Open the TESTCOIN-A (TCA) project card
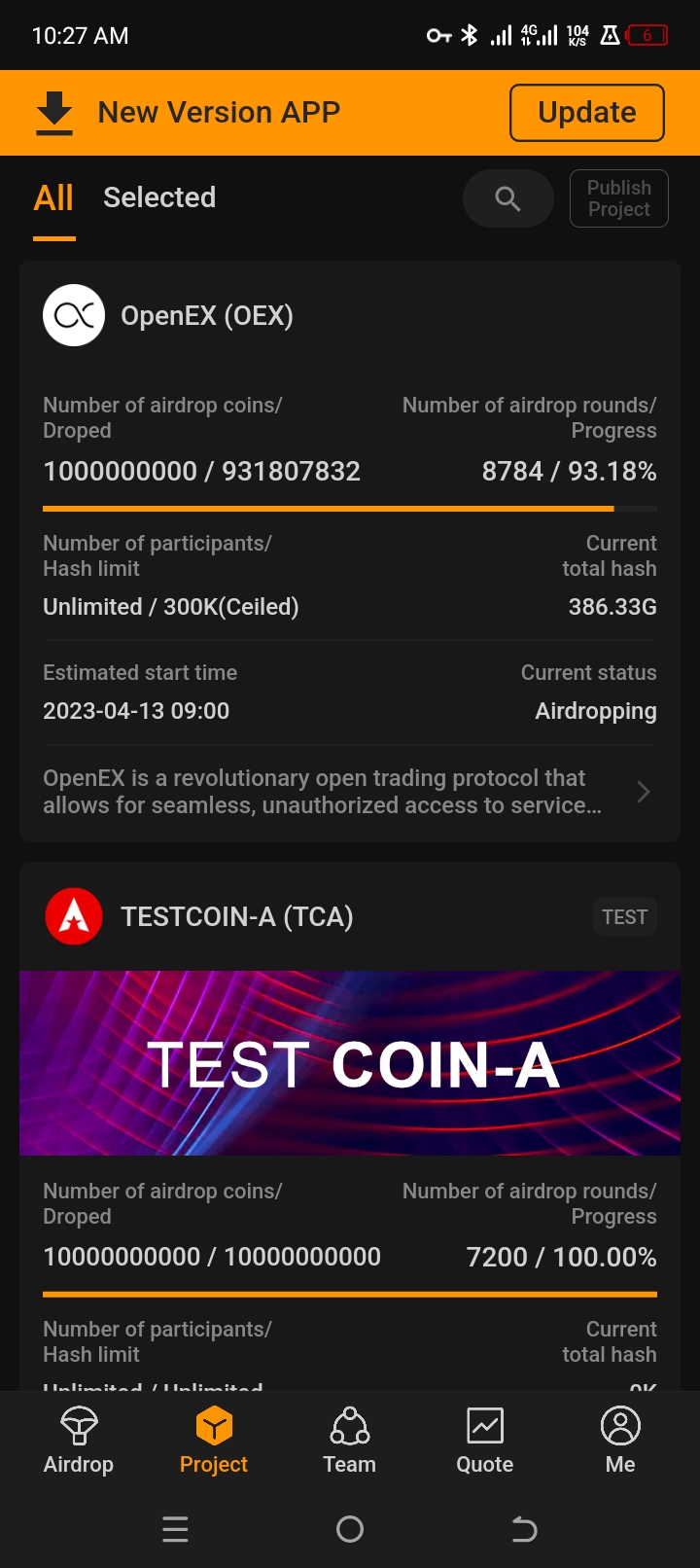The height and width of the screenshot is (1568, 700). point(236,916)
